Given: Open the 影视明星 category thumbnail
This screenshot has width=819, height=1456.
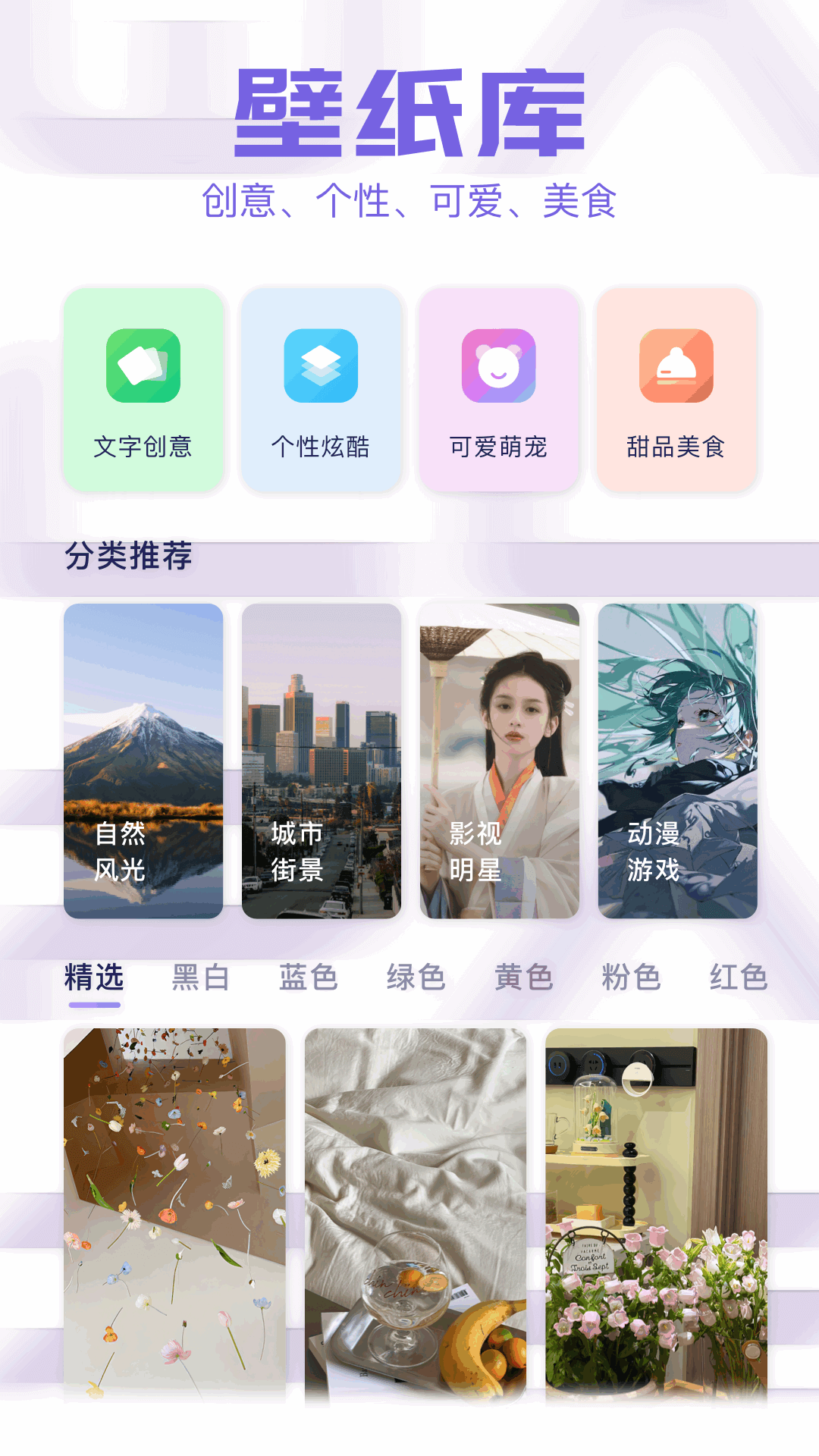Looking at the screenshot, I should tap(497, 758).
